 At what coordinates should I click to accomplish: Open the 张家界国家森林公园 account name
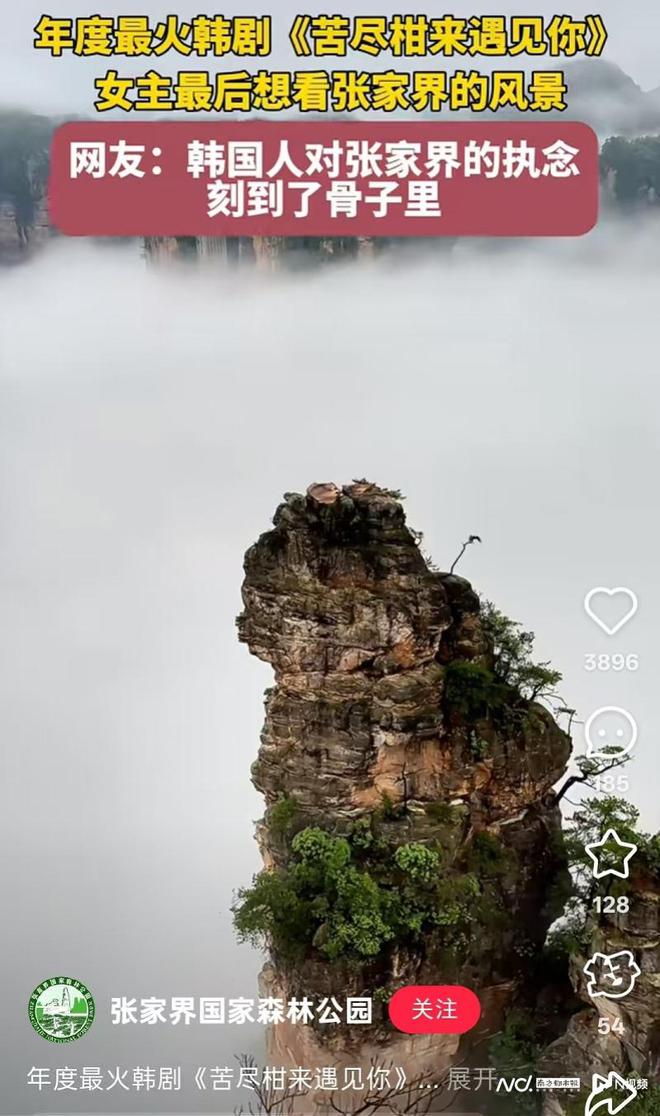pos(241,1011)
